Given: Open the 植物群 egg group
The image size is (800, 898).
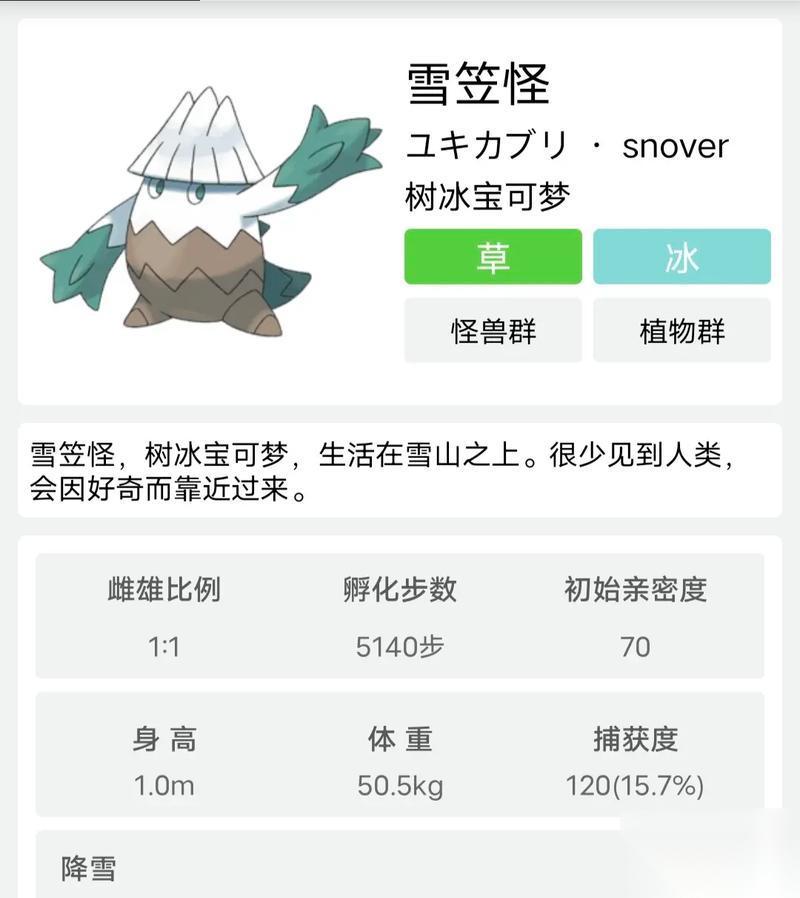Looking at the screenshot, I should pyautogui.click(x=681, y=330).
